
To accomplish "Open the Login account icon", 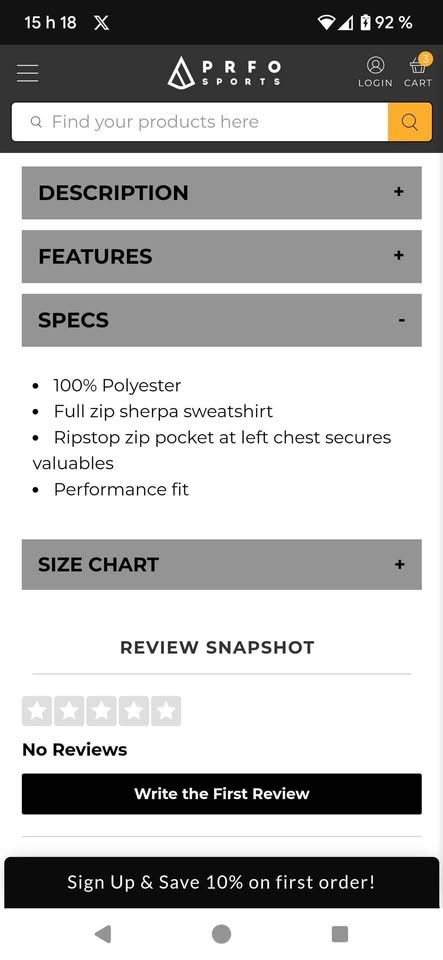I will pos(375,72).
